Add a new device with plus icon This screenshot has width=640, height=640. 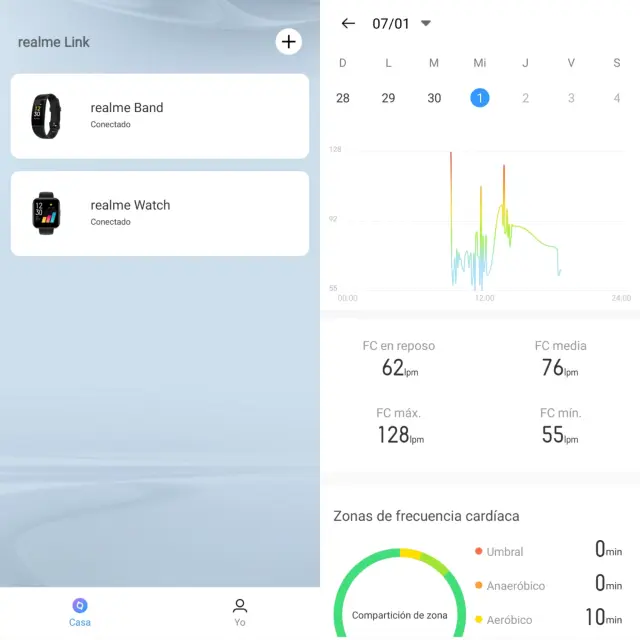[288, 41]
